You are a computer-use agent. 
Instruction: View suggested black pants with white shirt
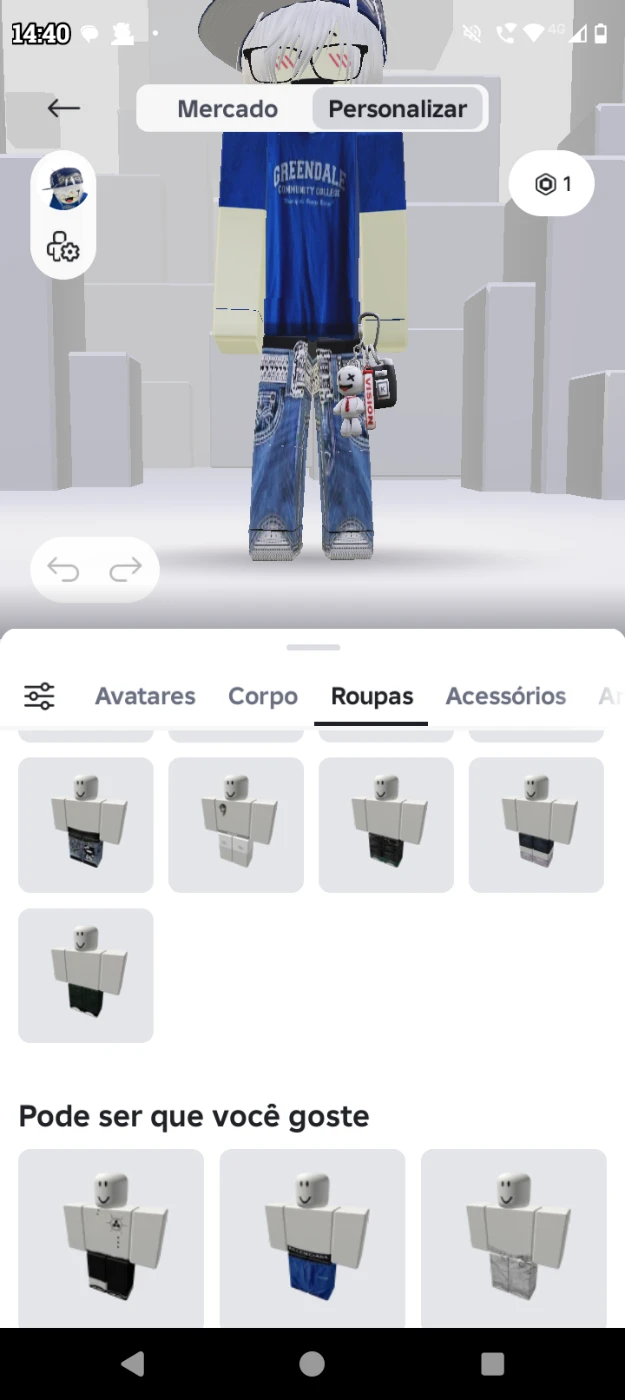pos(111,1238)
